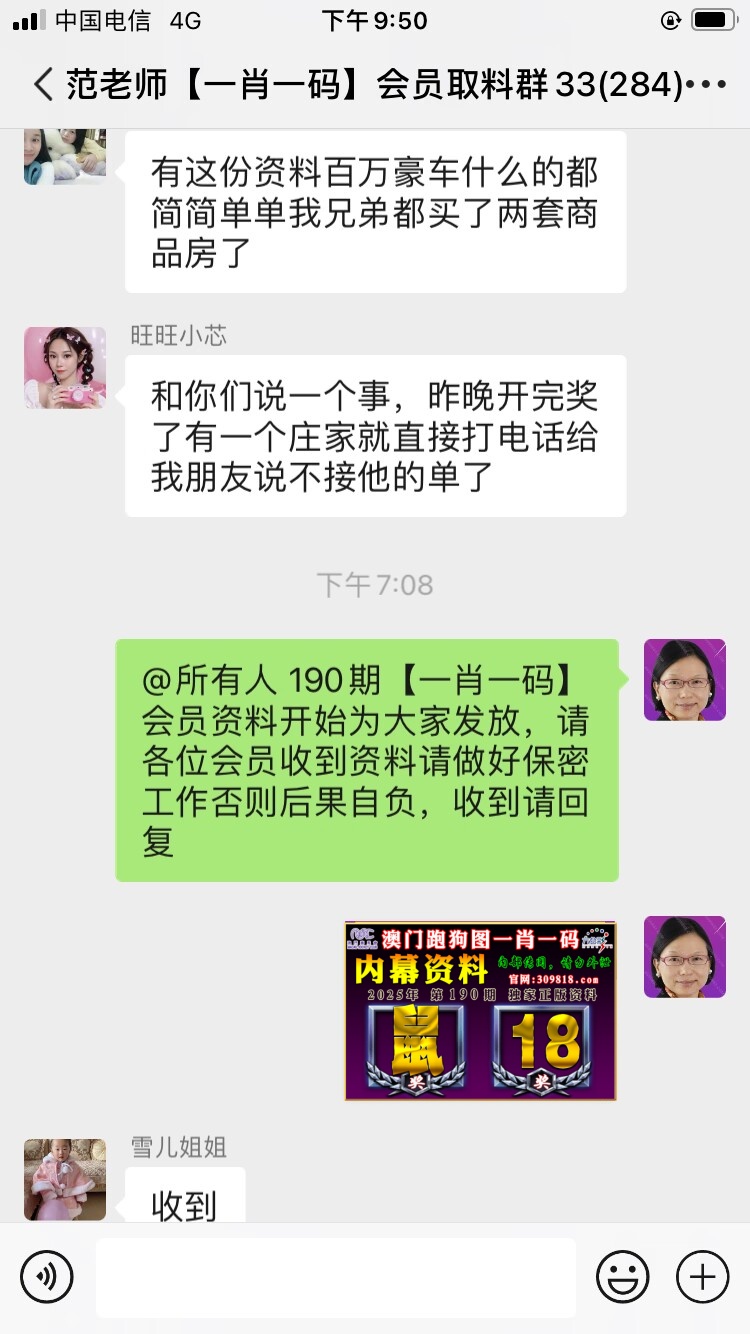Open the 澳门跑狗图 image message
The image size is (750, 1334).
[481, 1011]
